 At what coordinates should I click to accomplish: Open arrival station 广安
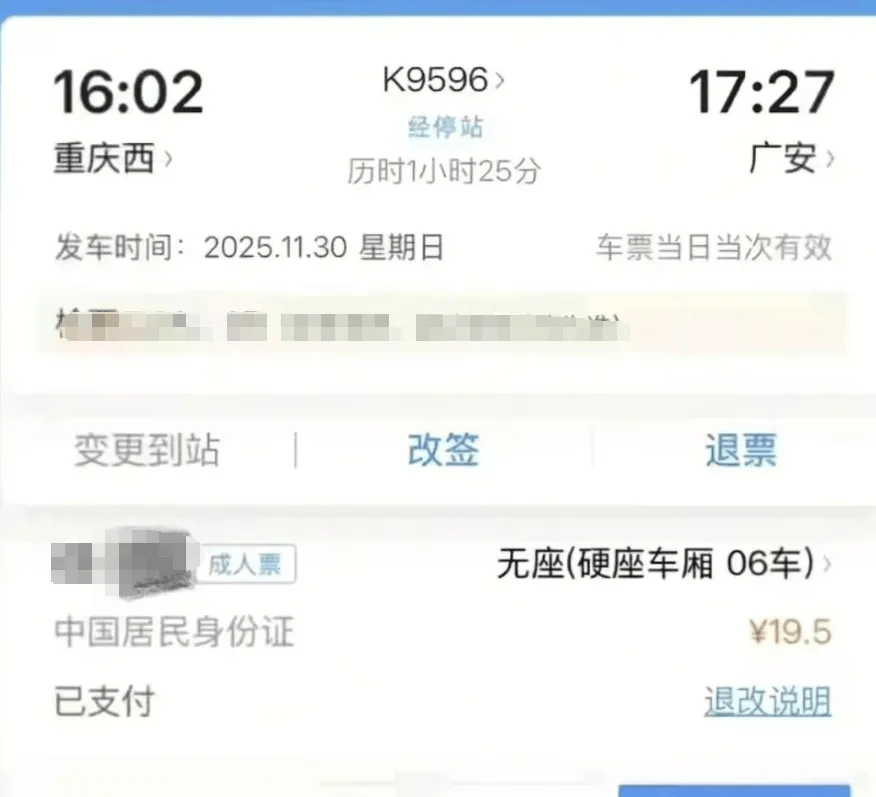(x=791, y=158)
